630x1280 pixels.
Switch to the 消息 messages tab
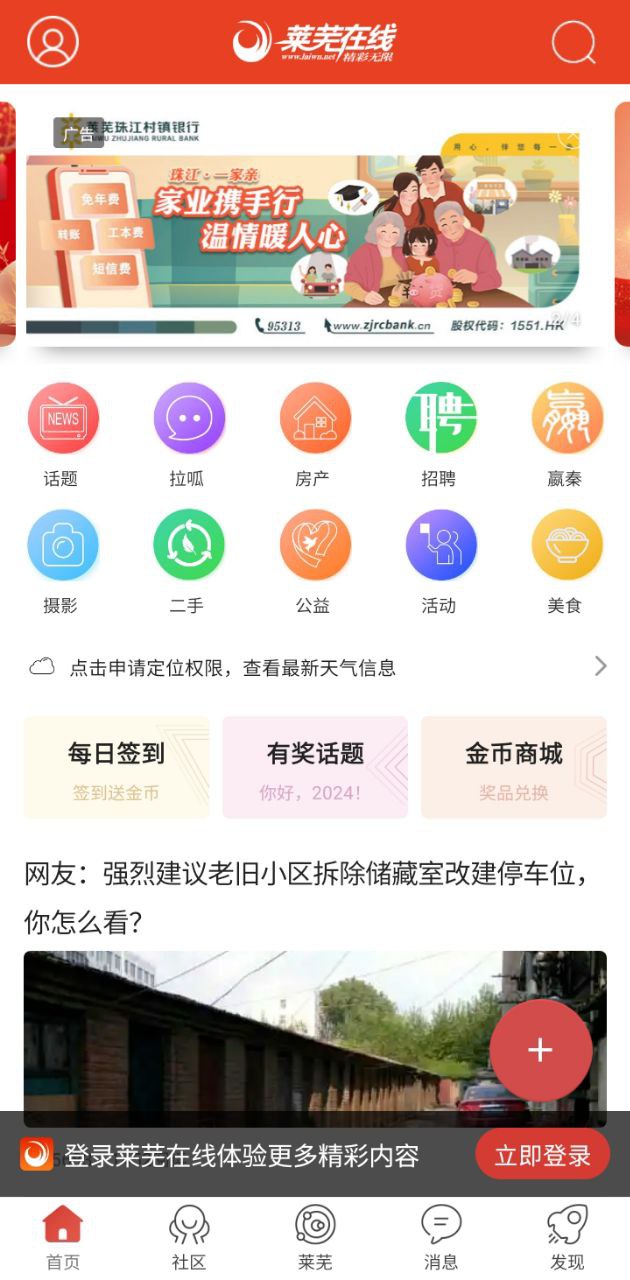pyautogui.click(x=440, y=1238)
